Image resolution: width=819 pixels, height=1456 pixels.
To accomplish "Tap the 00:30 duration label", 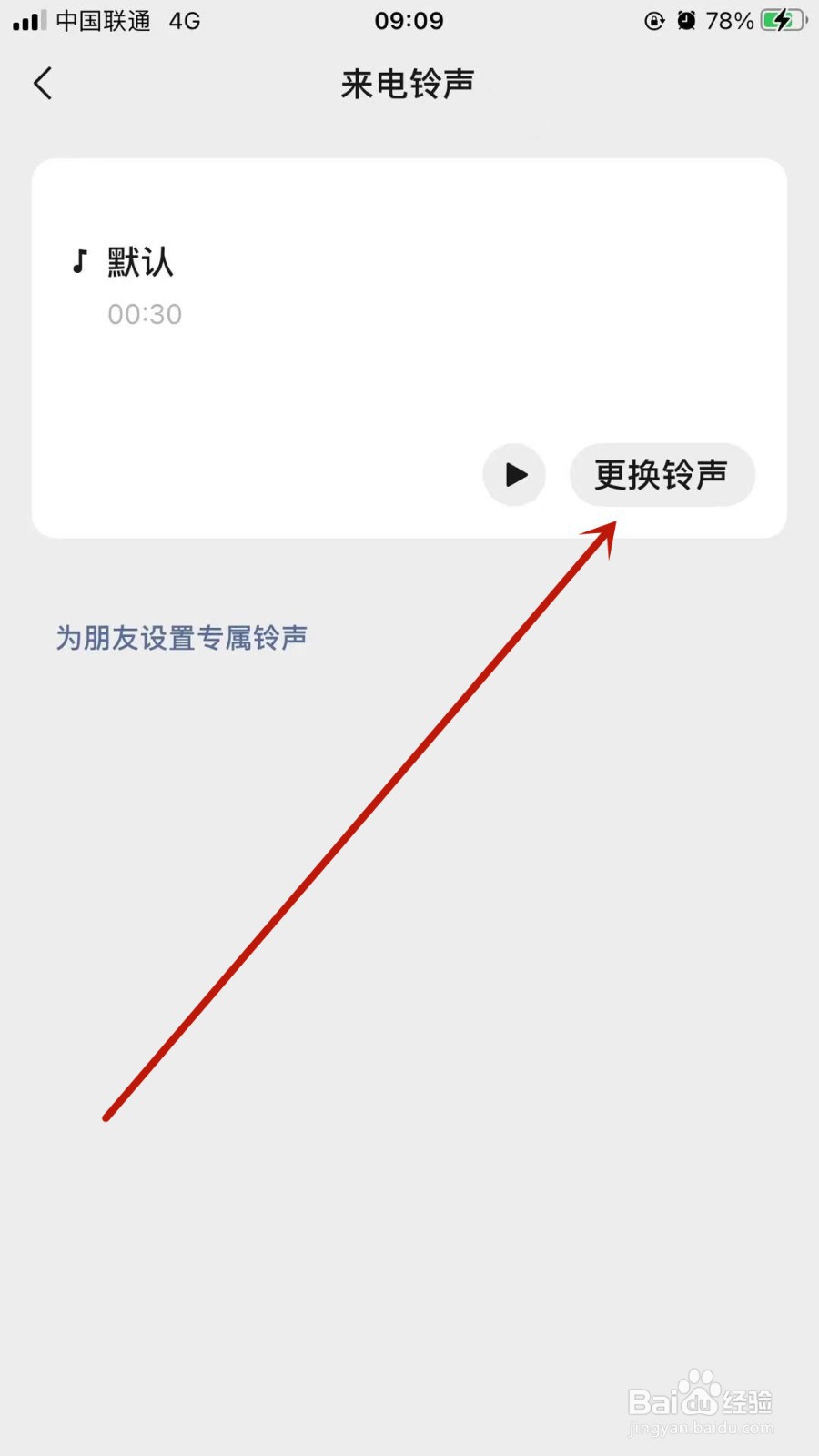I will (x=144, y=314).
